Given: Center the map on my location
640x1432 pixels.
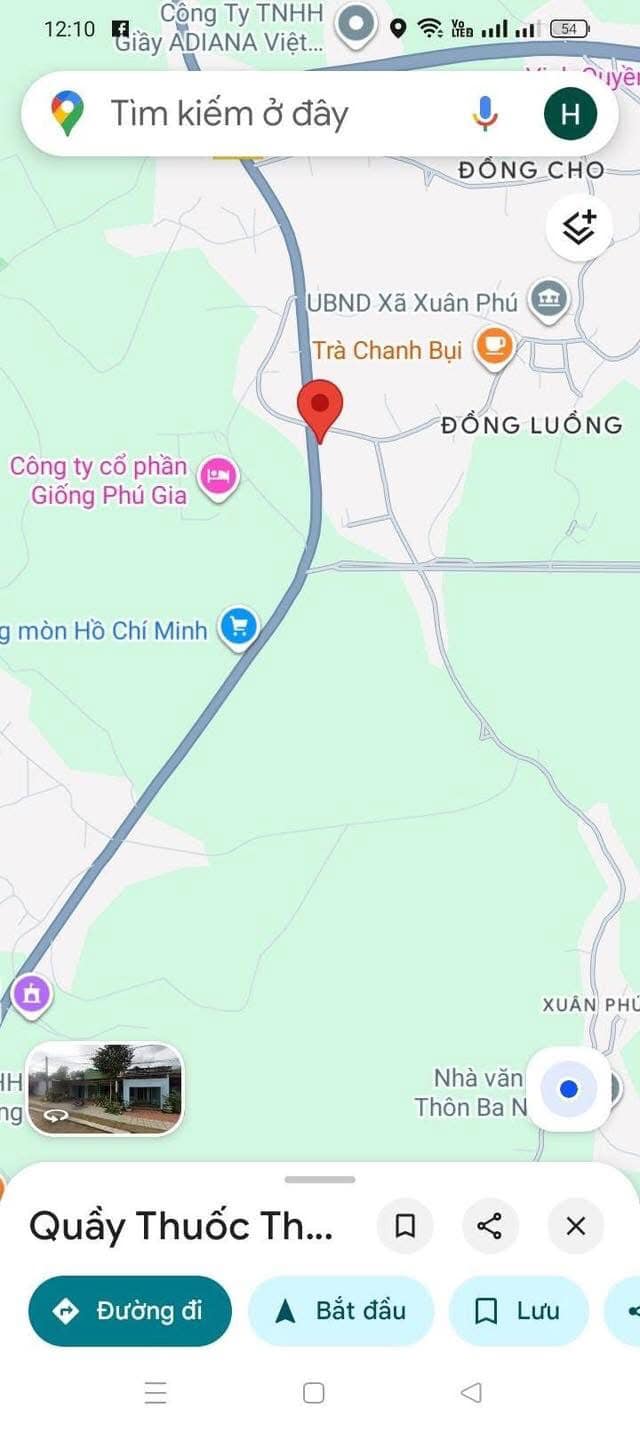Looking at the screenshot, I should (x=569, y=1089).
